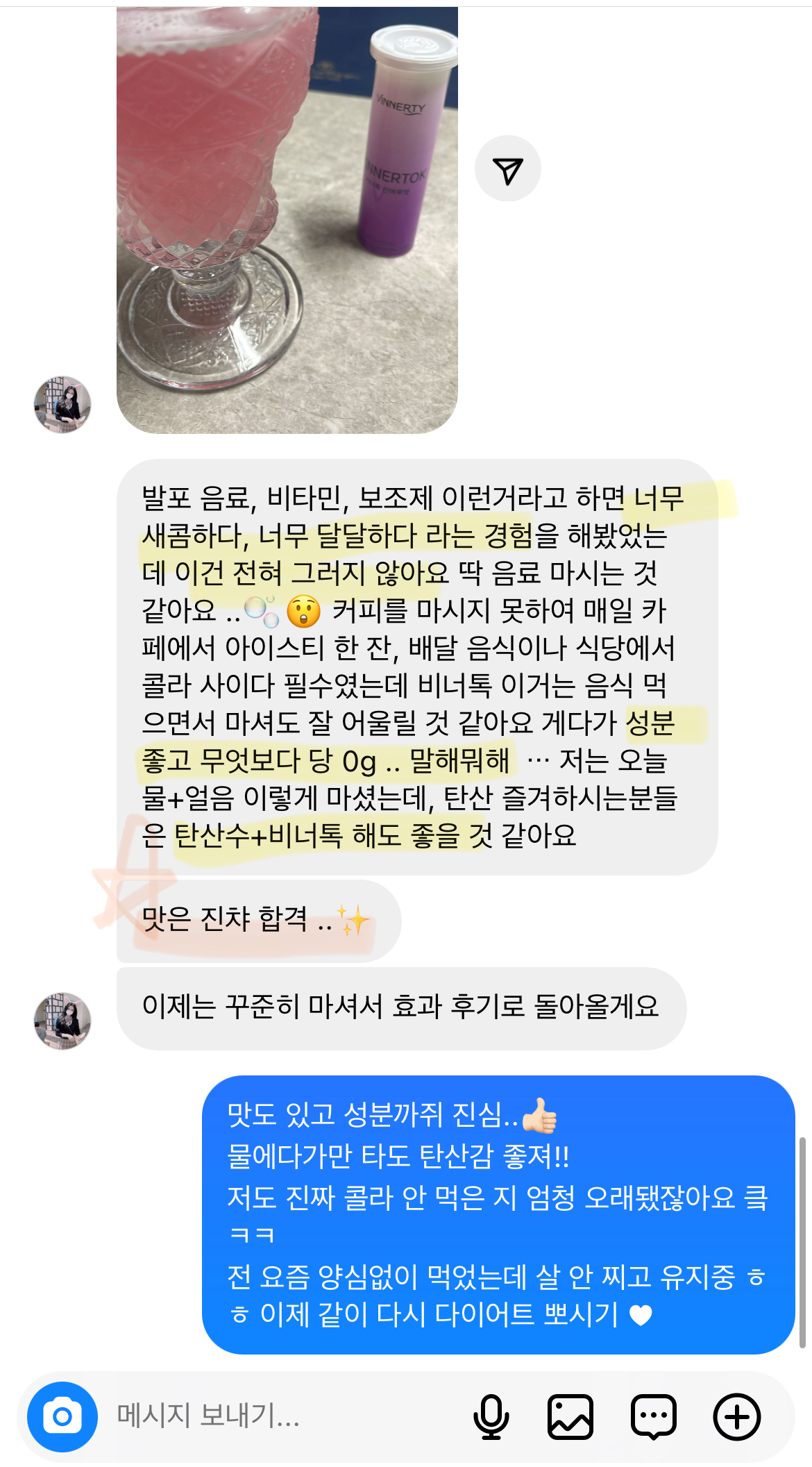812x1467 pixels.
Task: Forward the pink drink photo message
Action: pyautogui.click(x=507, y=169)
